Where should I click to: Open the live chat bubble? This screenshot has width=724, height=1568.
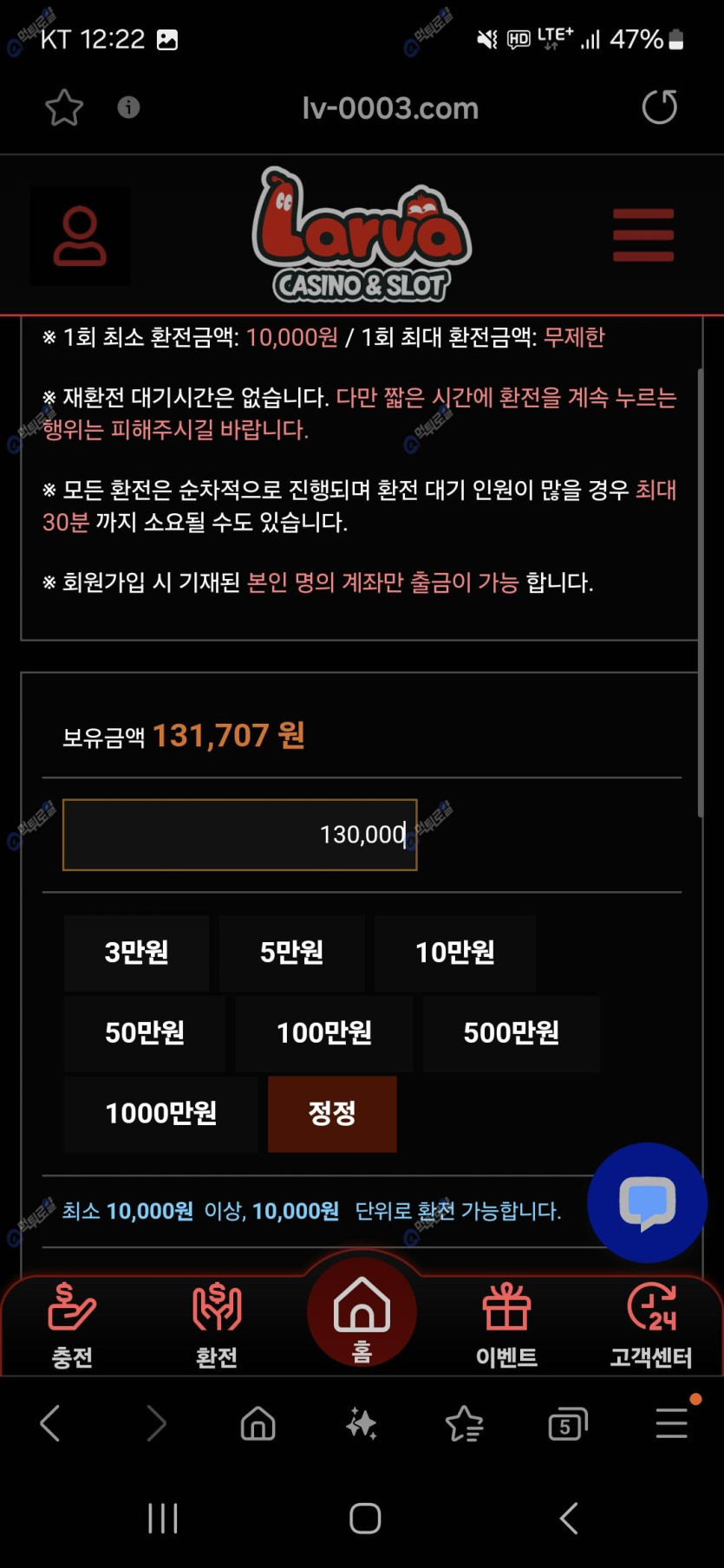[x=647, y=1202]
